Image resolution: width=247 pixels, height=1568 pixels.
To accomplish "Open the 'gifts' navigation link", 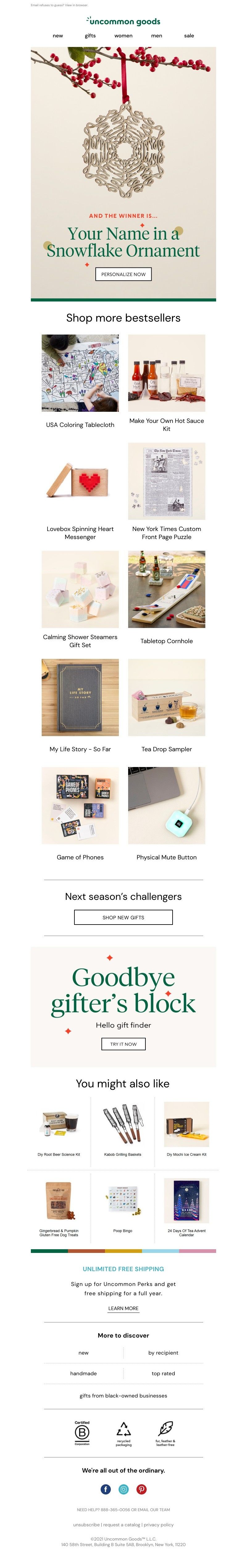I will [90, 36].
